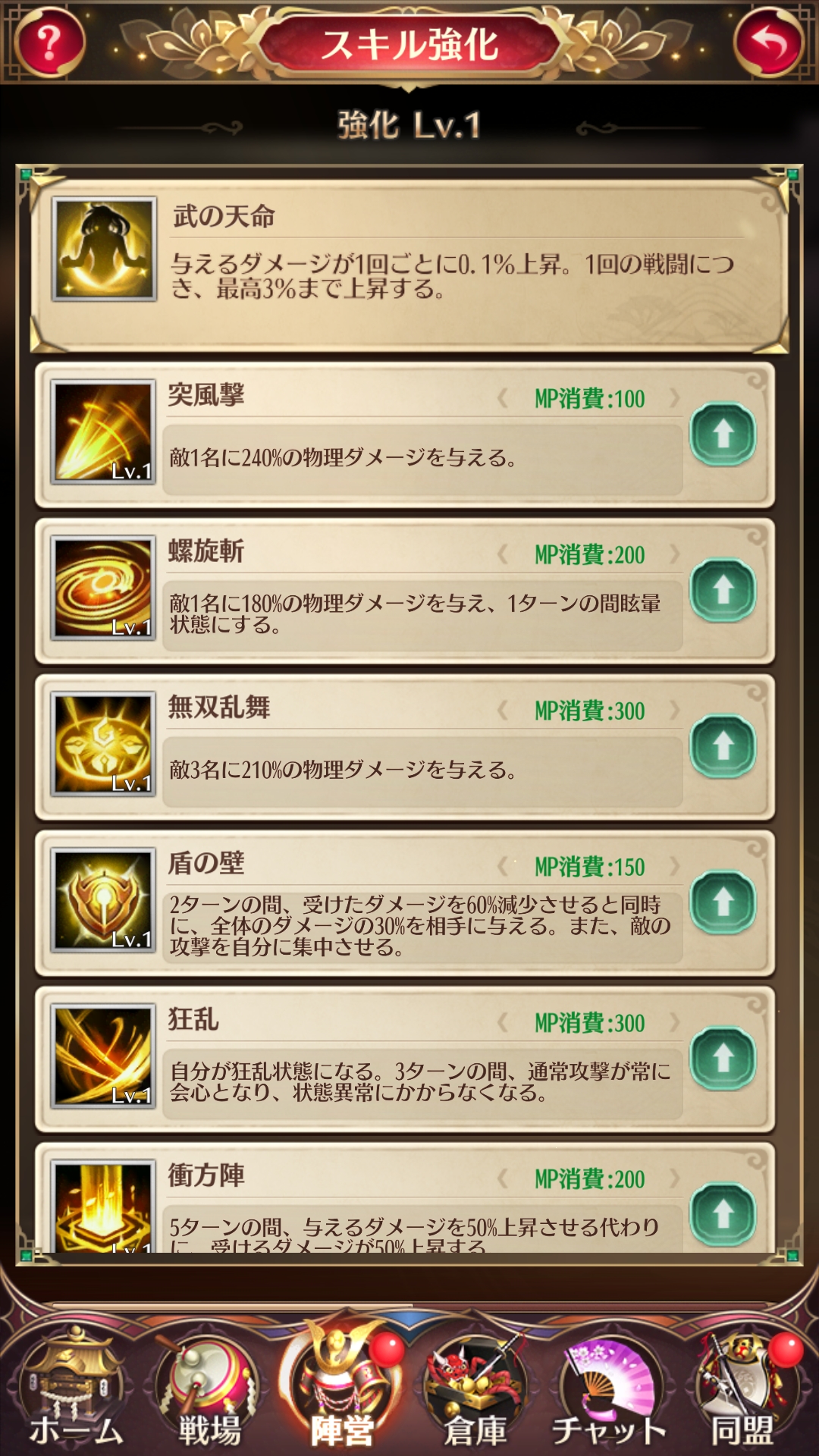The height and width of the screenshot is (1456, 819).
Task: Tap the left arrow next to 螺旋斬 MP消費:200
Action: 503,554
